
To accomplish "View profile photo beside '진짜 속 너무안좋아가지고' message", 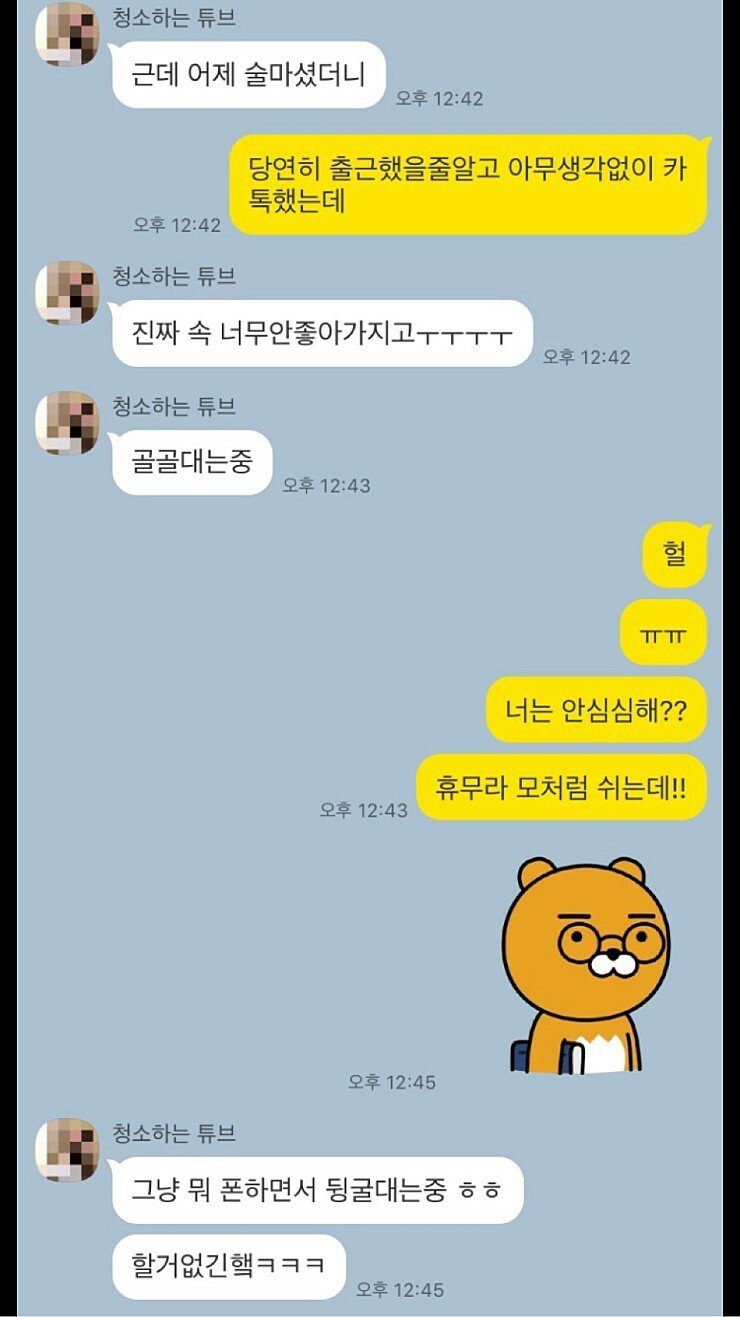I will tap(67, 293).
